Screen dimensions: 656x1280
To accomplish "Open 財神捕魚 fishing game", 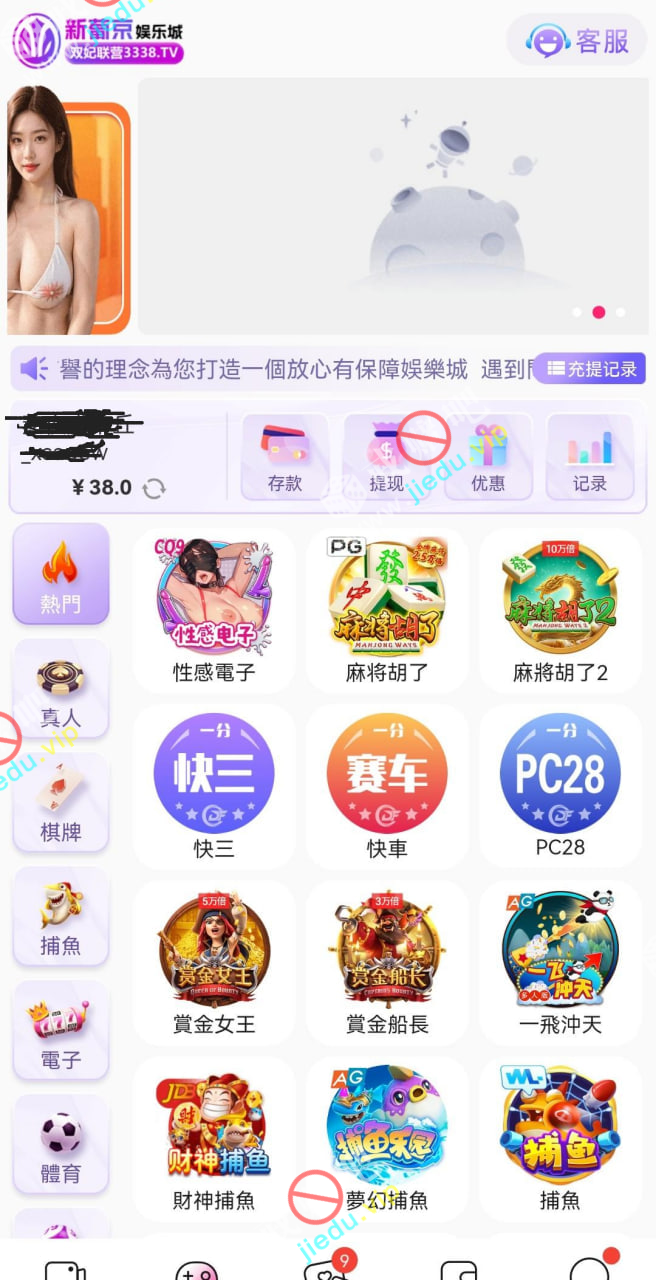I will 214,1137.
